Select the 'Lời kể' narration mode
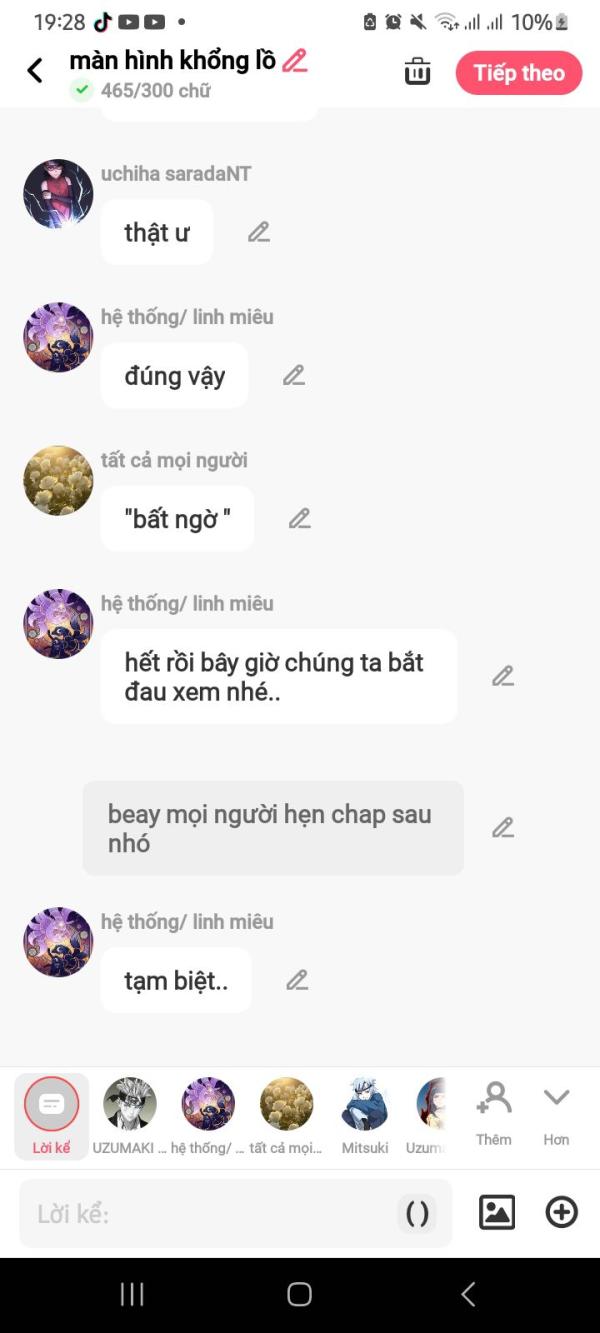 (x=51, y=1115)
